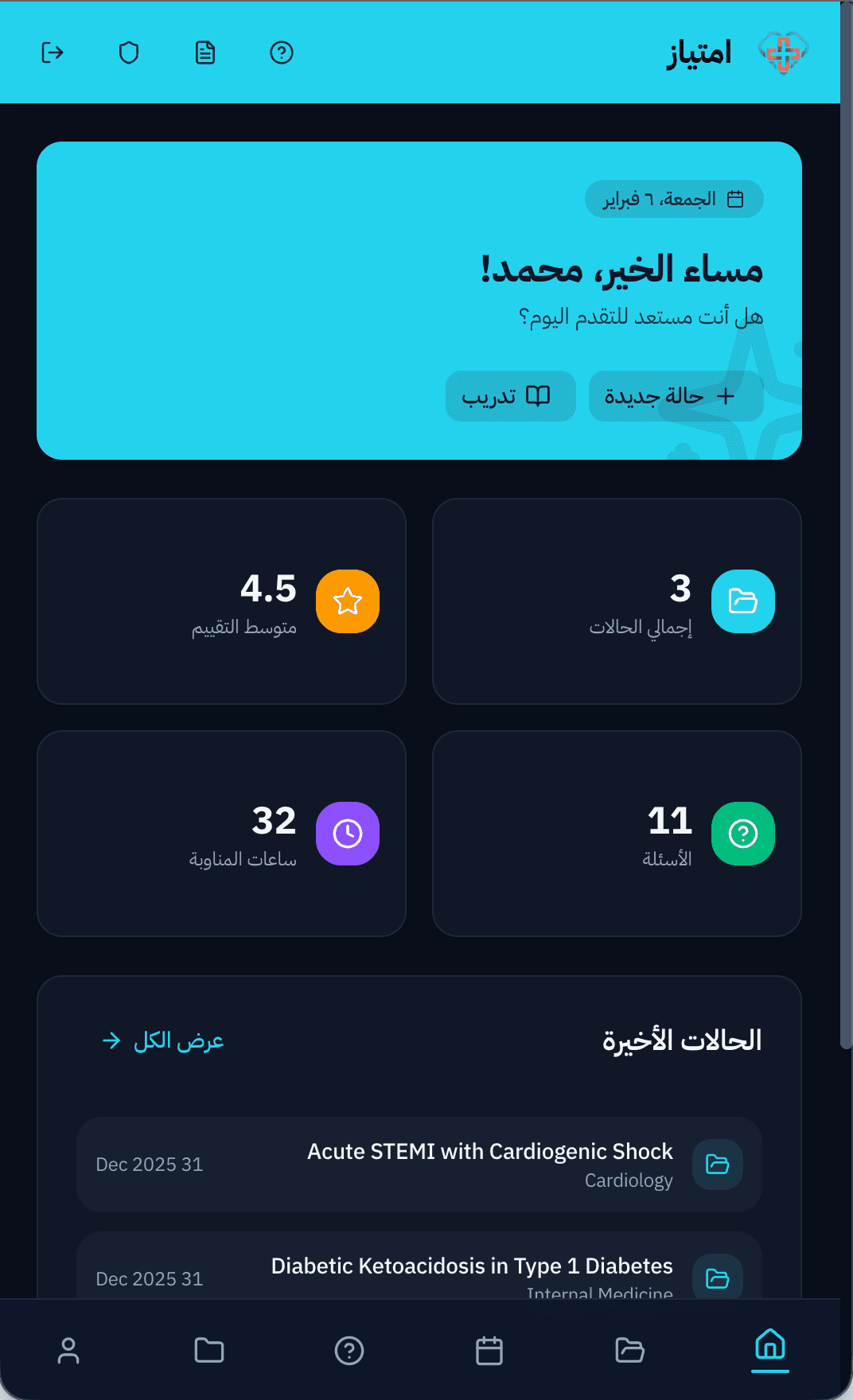Click the document icon in the top toolbar

tap(205, 52)
